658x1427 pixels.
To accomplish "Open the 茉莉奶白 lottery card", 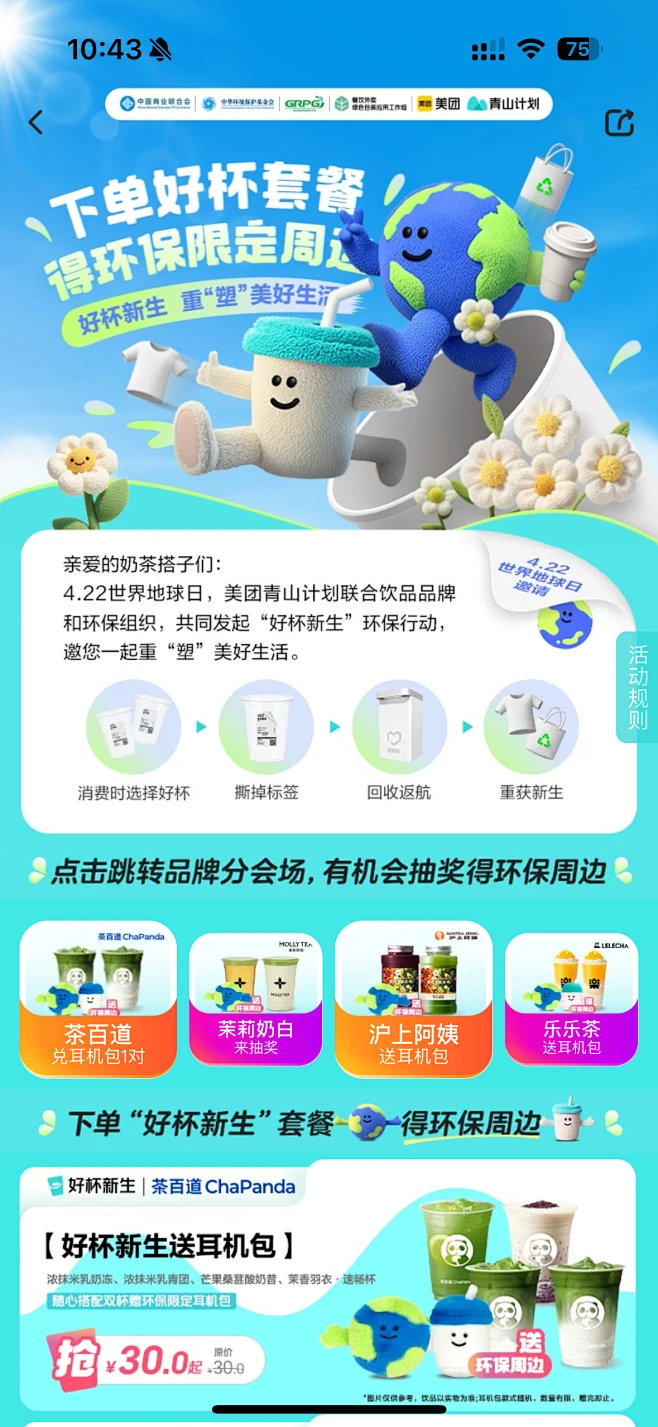I will click(256, 998).
